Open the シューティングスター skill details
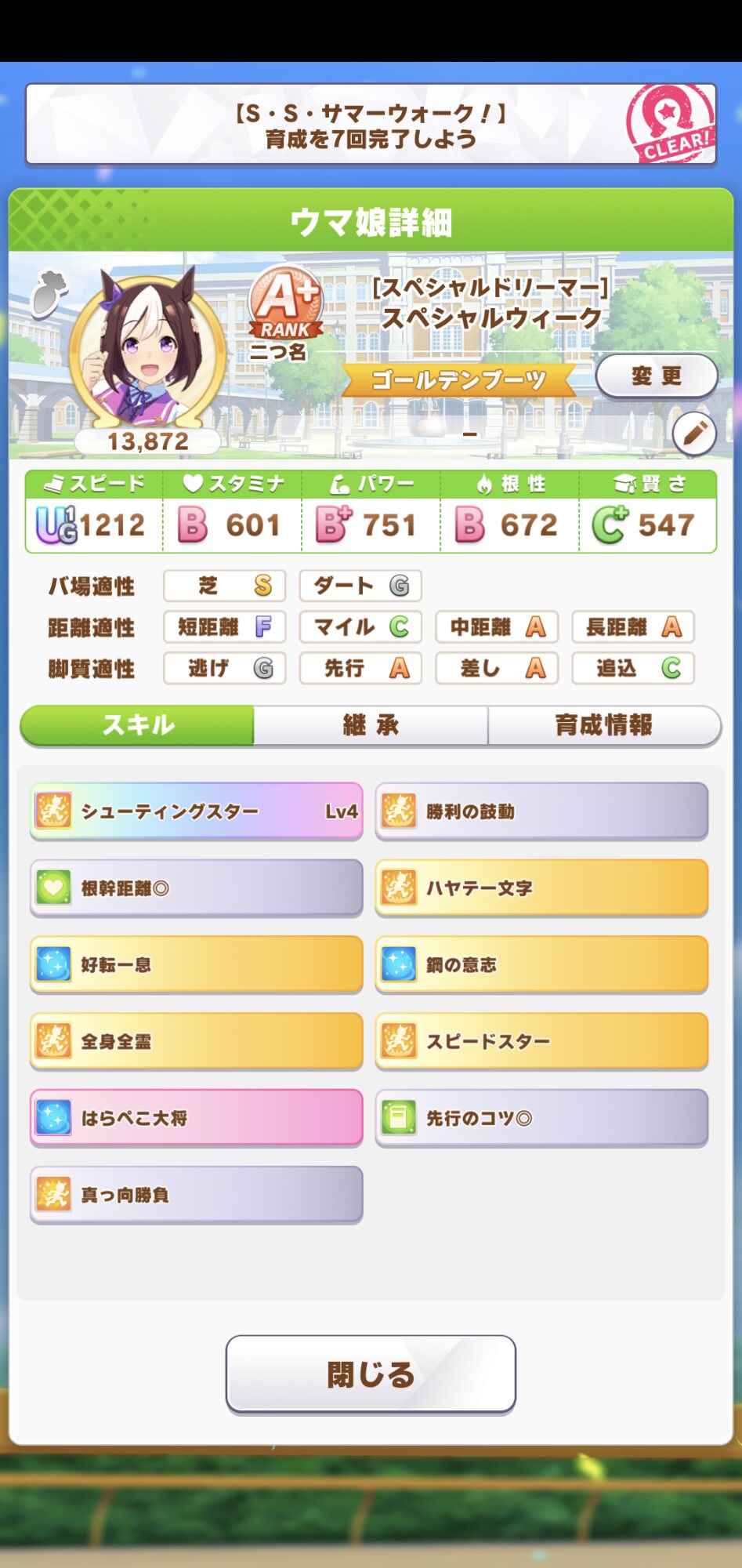 196,811
